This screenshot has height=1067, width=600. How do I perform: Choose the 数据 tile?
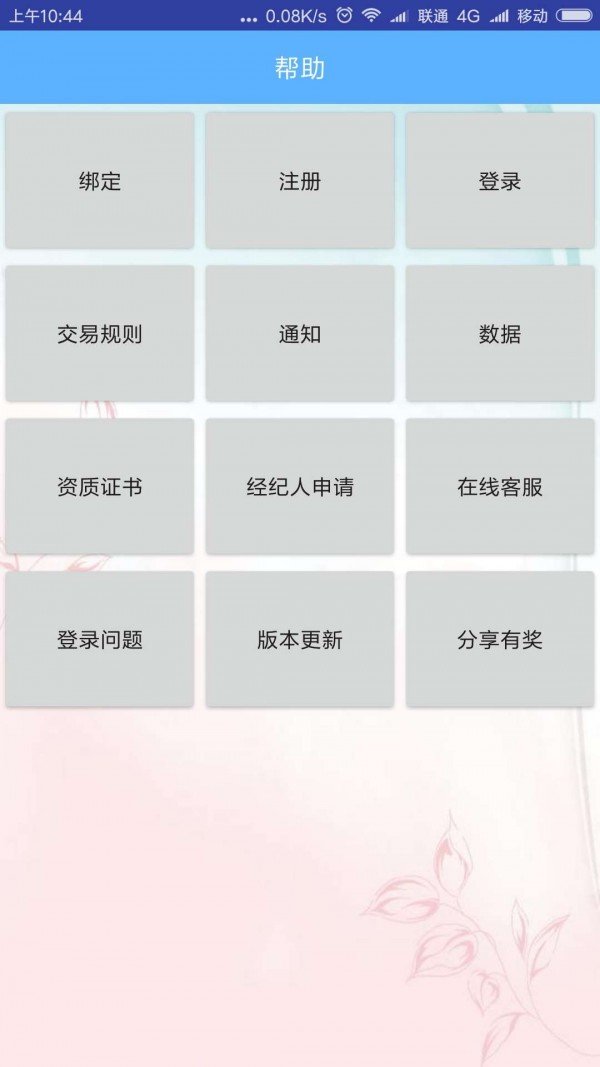pyautogui.click(x=500, y=334)
